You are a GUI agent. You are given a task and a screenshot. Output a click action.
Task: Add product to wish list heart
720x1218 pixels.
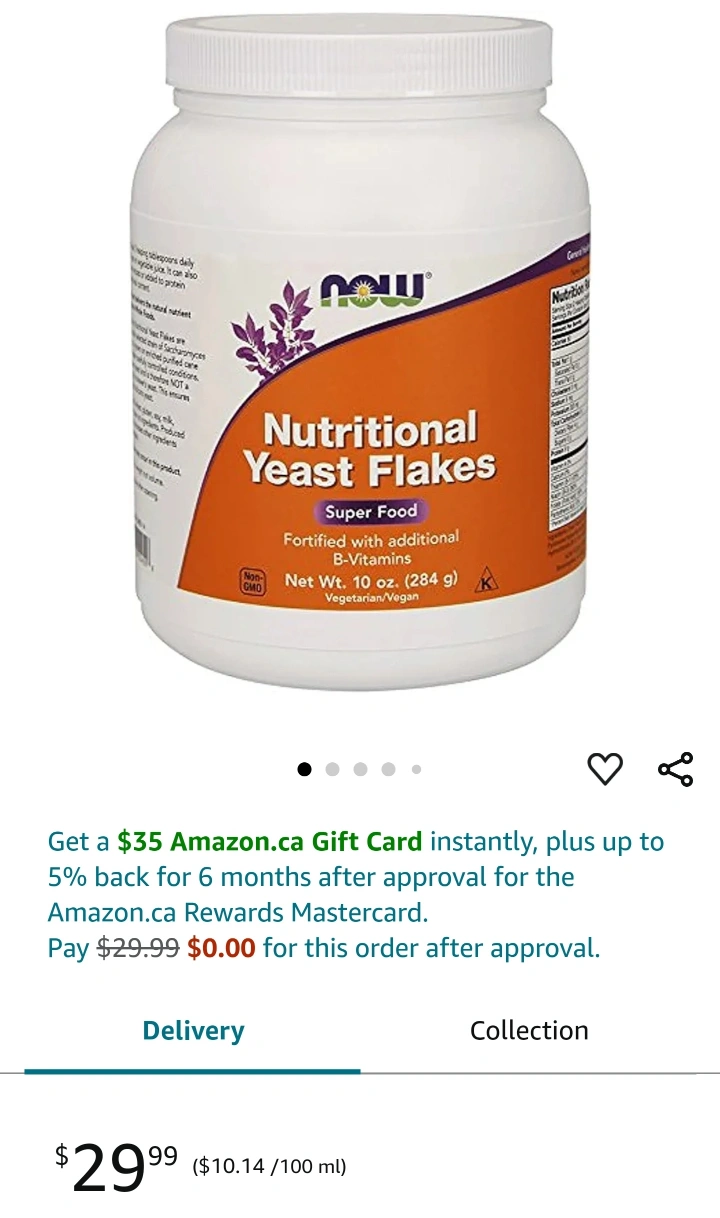tap(605, 769)
